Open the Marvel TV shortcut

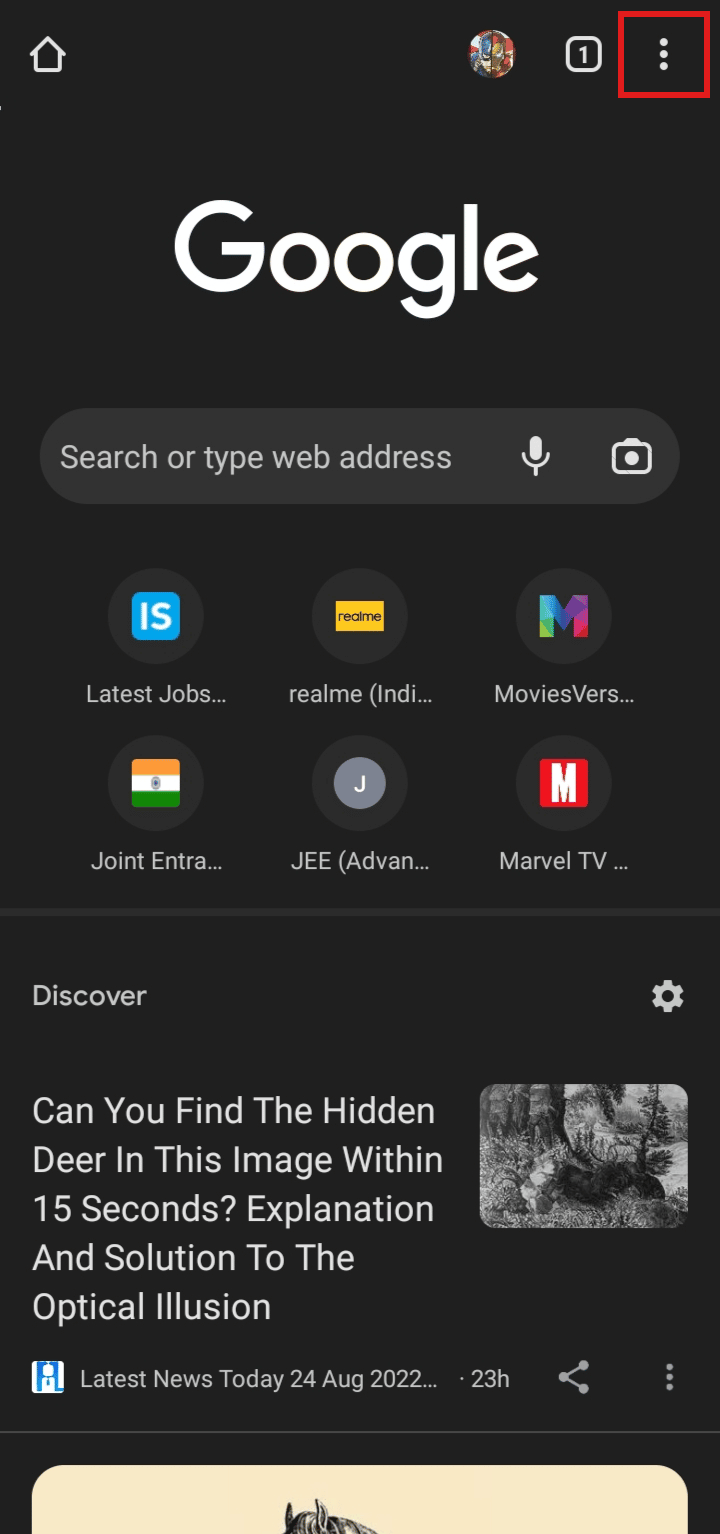[x=564, y=783]
